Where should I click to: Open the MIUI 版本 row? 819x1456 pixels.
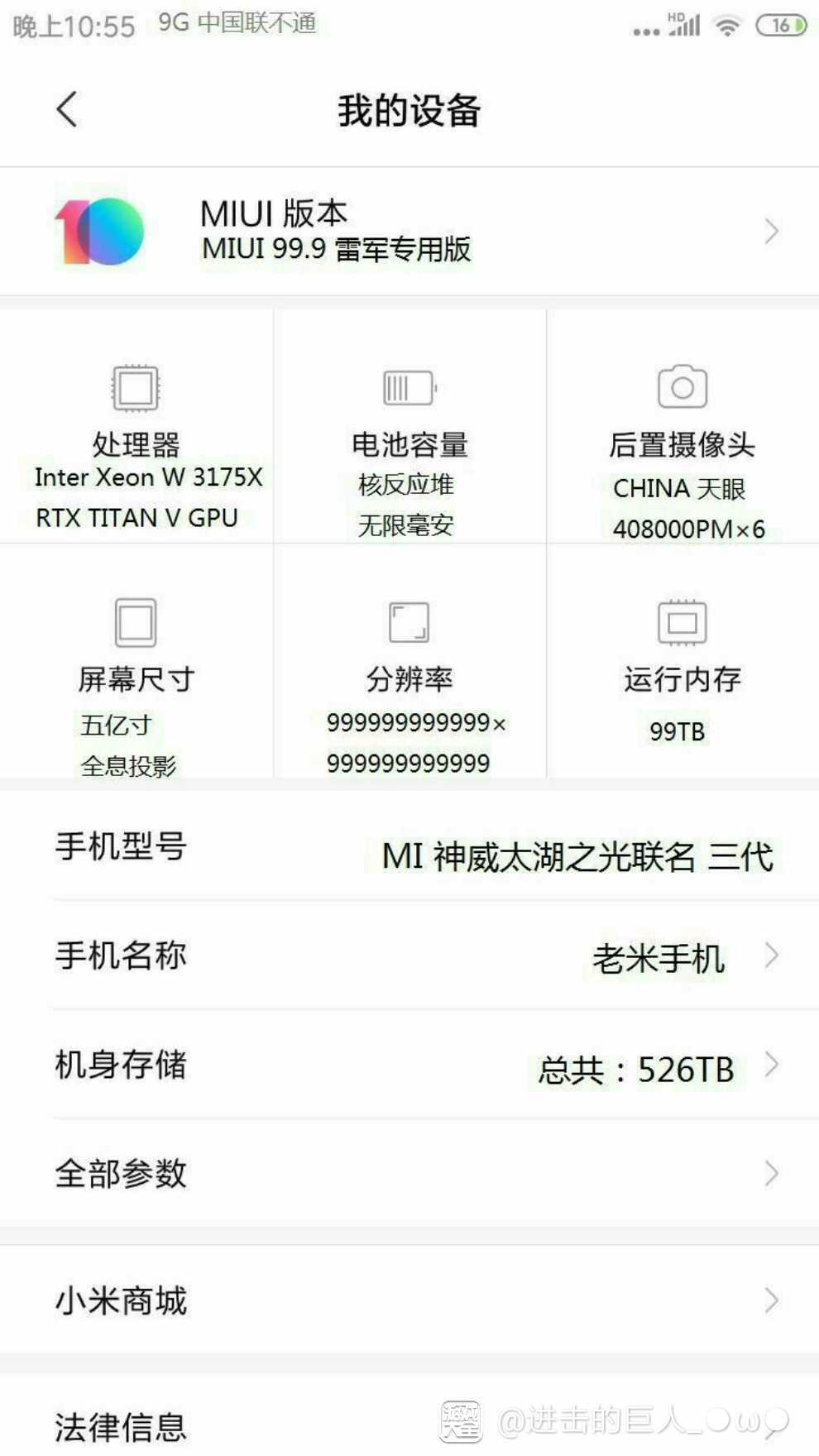click(409, 231)
